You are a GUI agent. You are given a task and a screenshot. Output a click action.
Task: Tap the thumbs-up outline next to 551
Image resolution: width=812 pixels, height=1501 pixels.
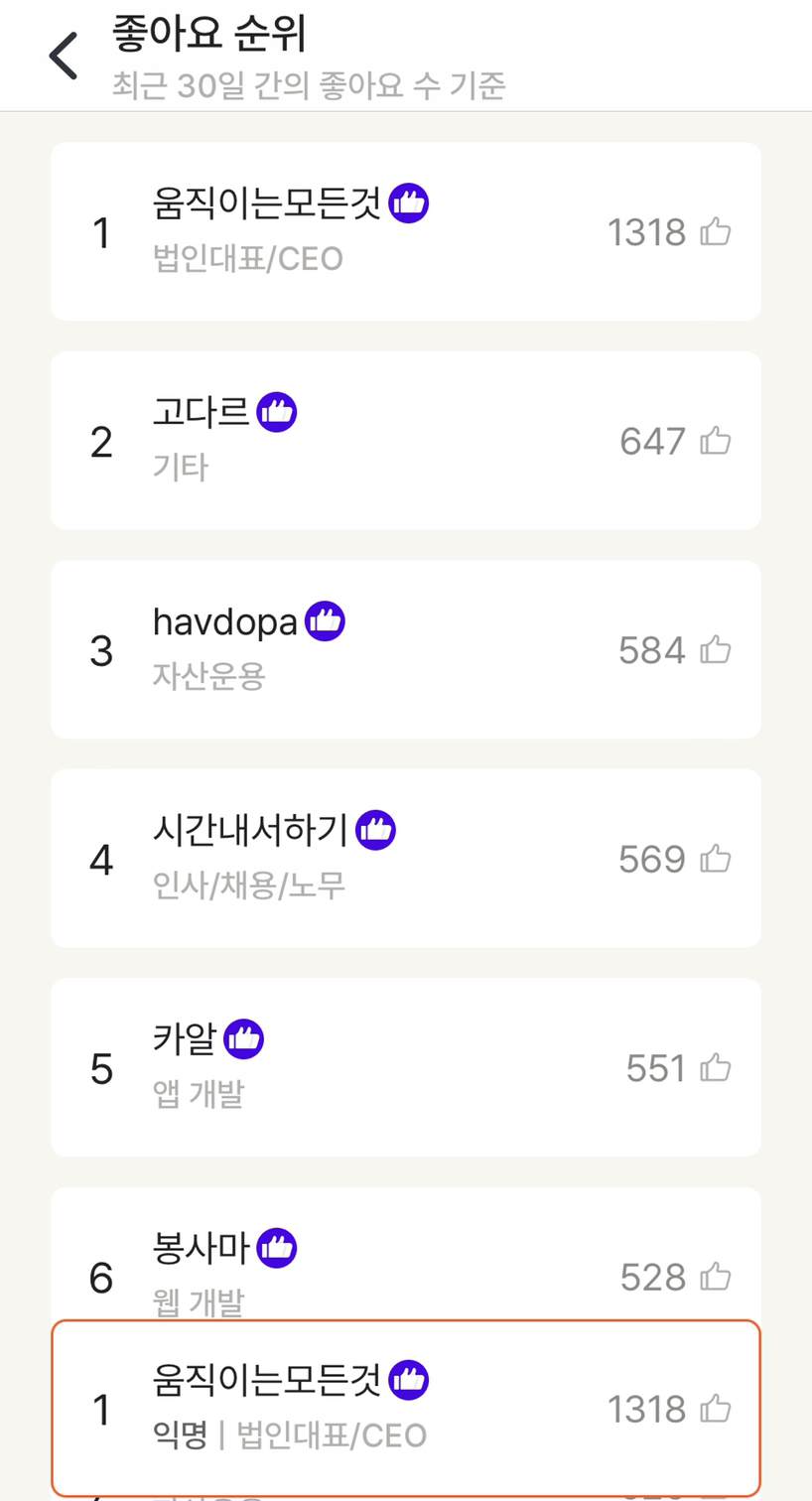[718, 1067]
